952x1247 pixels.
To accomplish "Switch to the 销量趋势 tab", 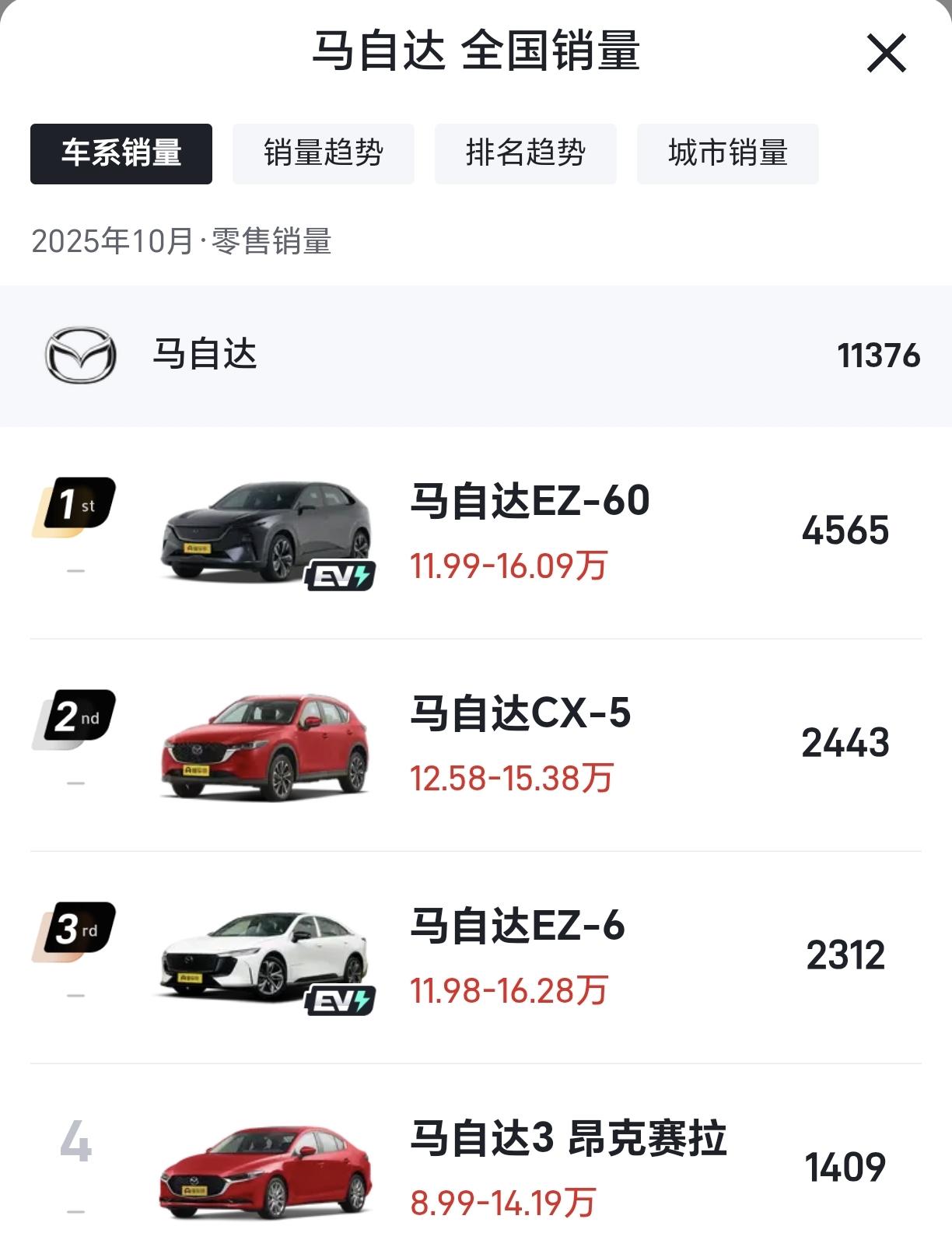I will tap(323, 153).
